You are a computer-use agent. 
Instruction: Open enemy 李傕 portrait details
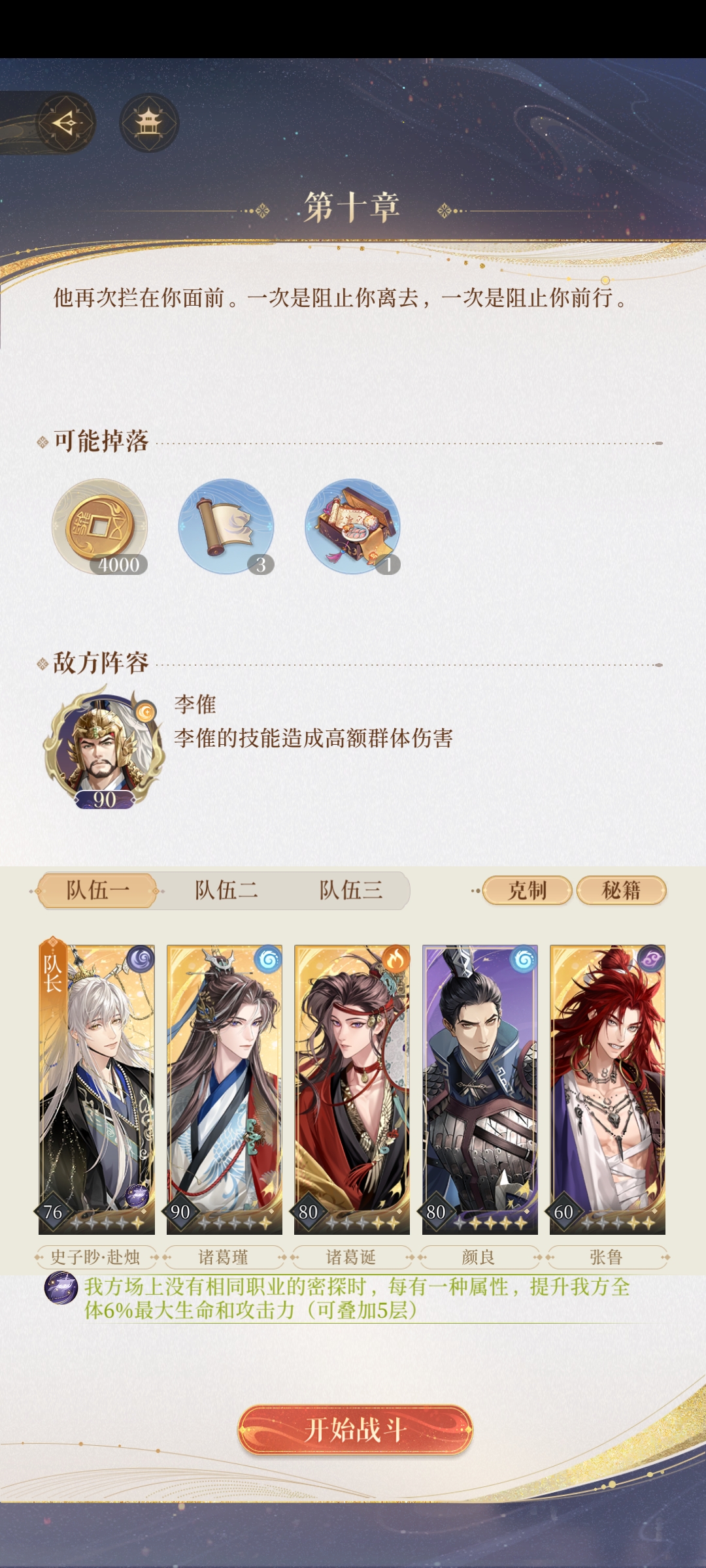point(103,748)
